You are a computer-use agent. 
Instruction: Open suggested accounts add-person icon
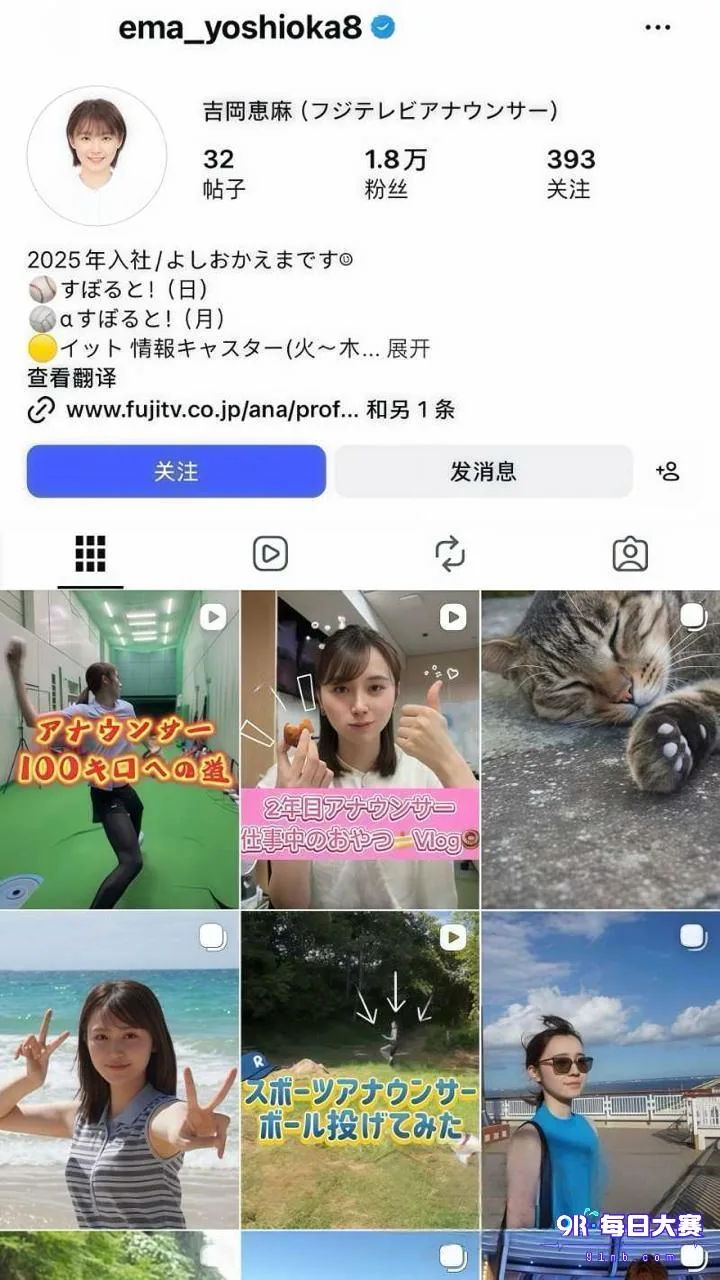pyautogui.click(x=668, y=471)
